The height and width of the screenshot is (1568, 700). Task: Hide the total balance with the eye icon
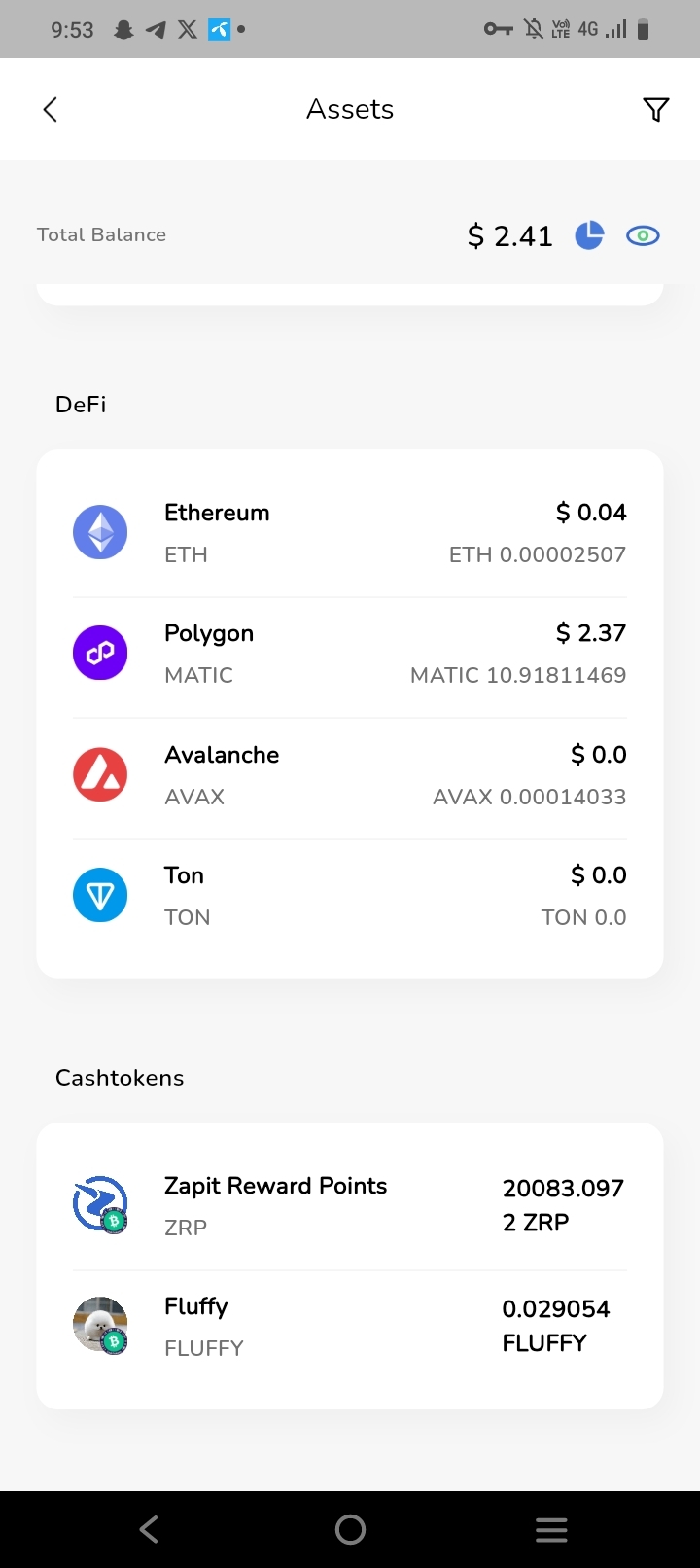[x=643, y=235]
